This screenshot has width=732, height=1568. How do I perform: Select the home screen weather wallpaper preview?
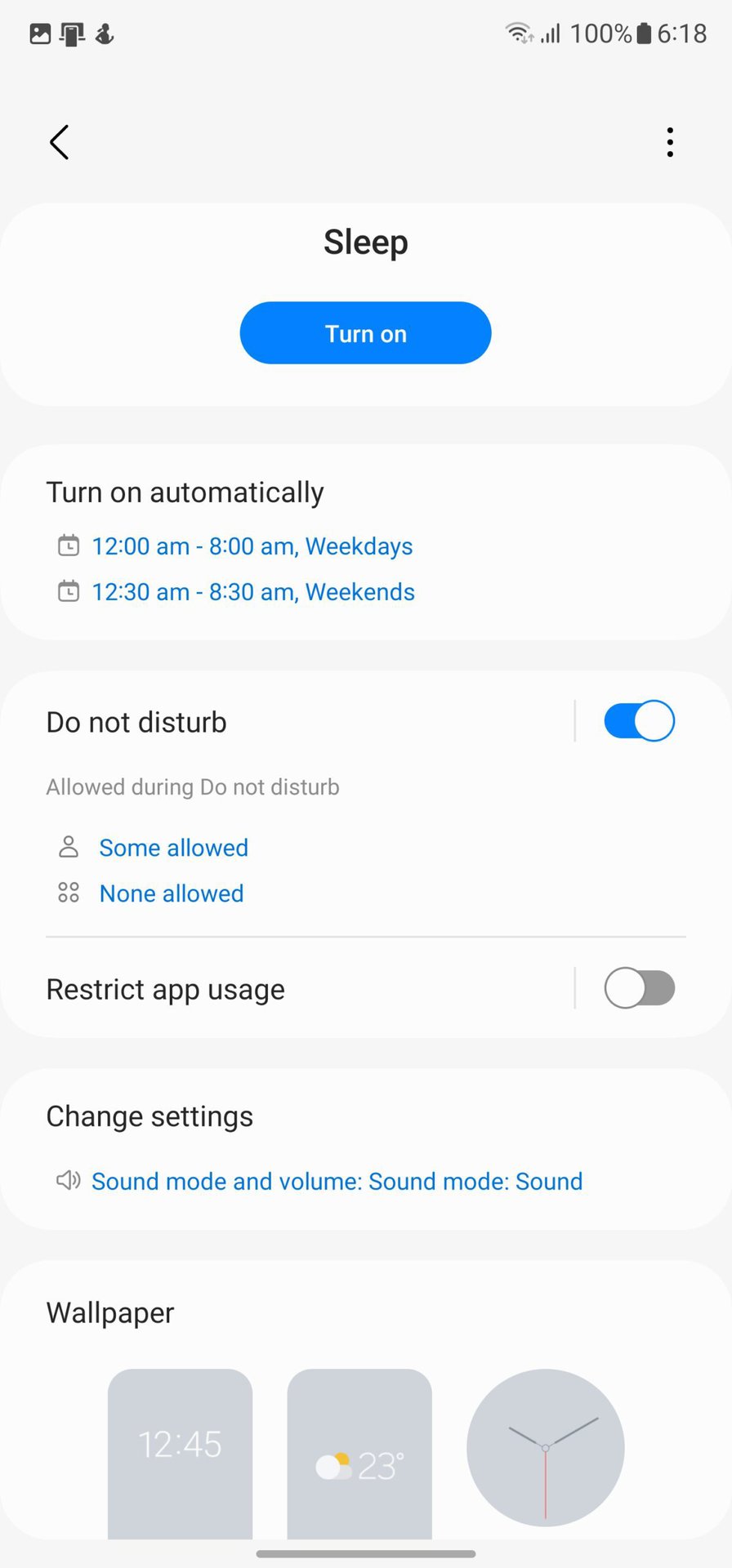click(359, 1452)
